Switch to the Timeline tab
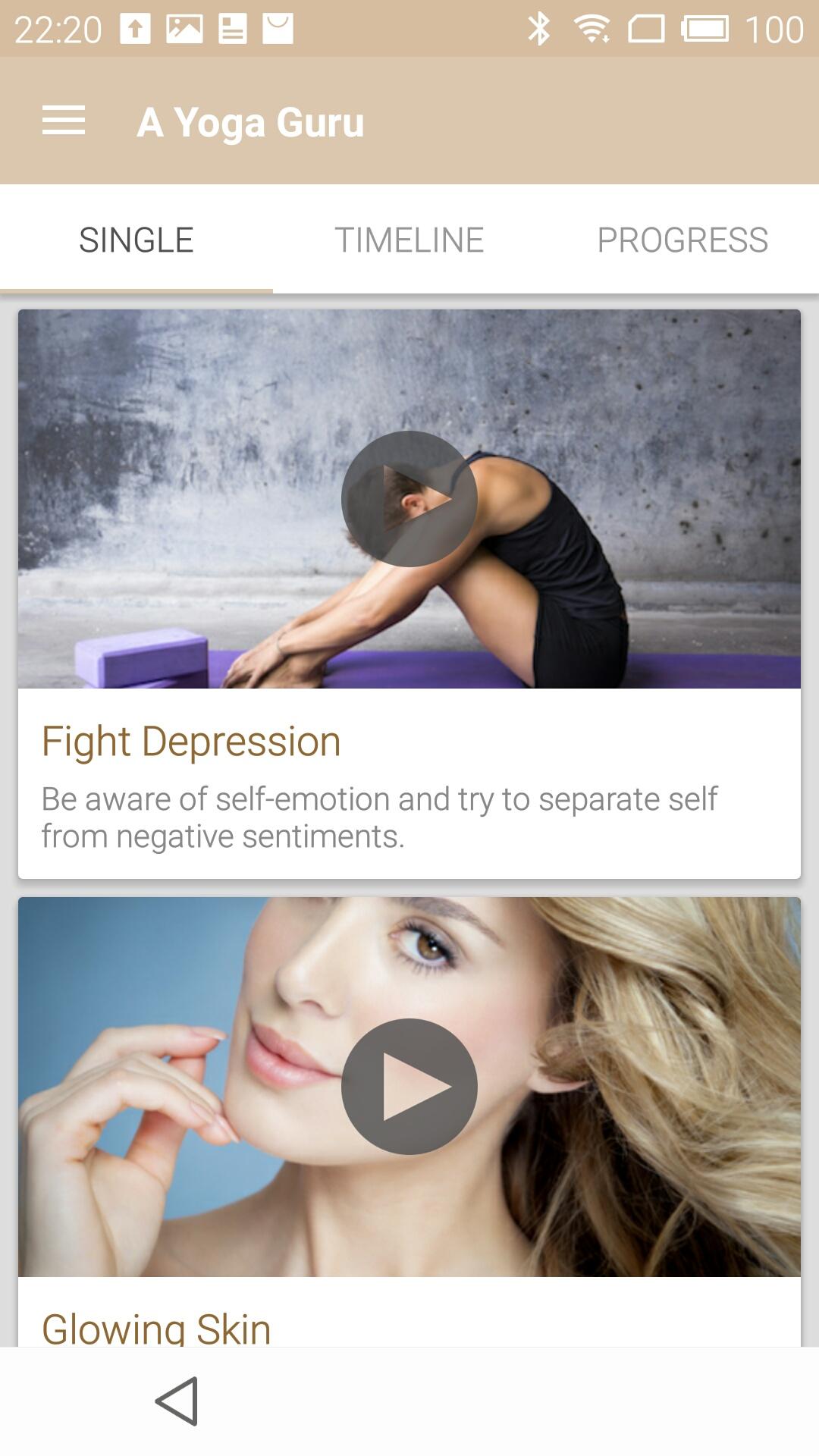 pyautogui.click(x=409, y=240)
